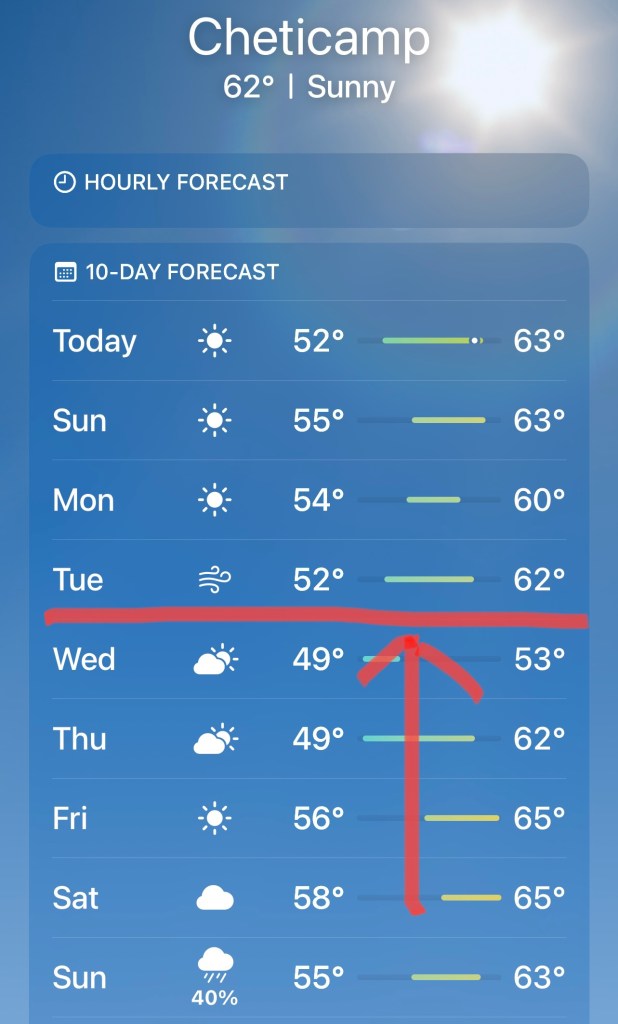
Task: Open the windy Tue forecast row
Action: (x=309, y=579)
